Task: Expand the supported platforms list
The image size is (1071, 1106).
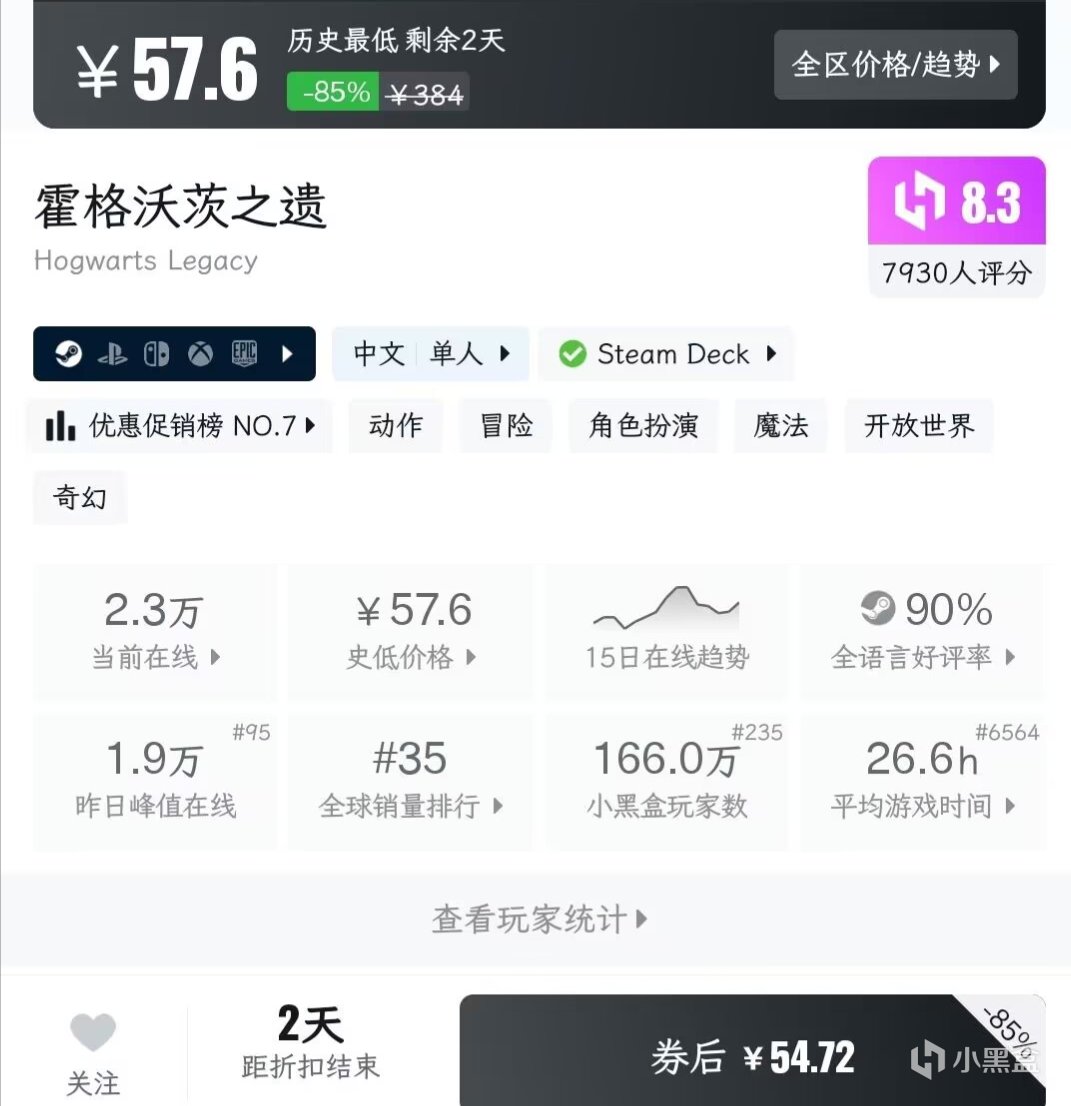Action: [x=174, y=354]
